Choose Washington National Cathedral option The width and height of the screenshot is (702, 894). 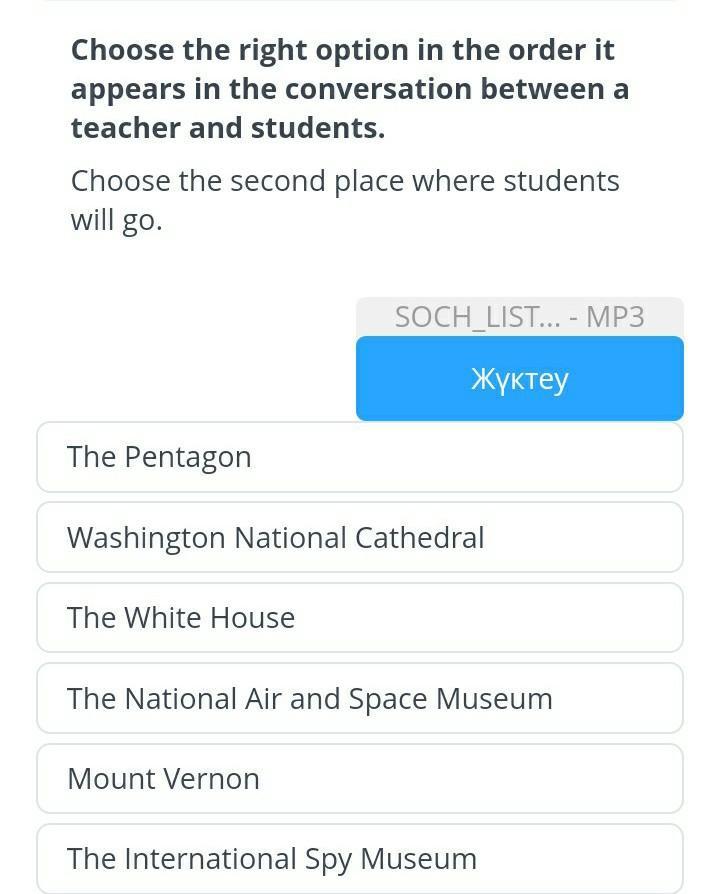pyautogui.click(x=359, y=538)
